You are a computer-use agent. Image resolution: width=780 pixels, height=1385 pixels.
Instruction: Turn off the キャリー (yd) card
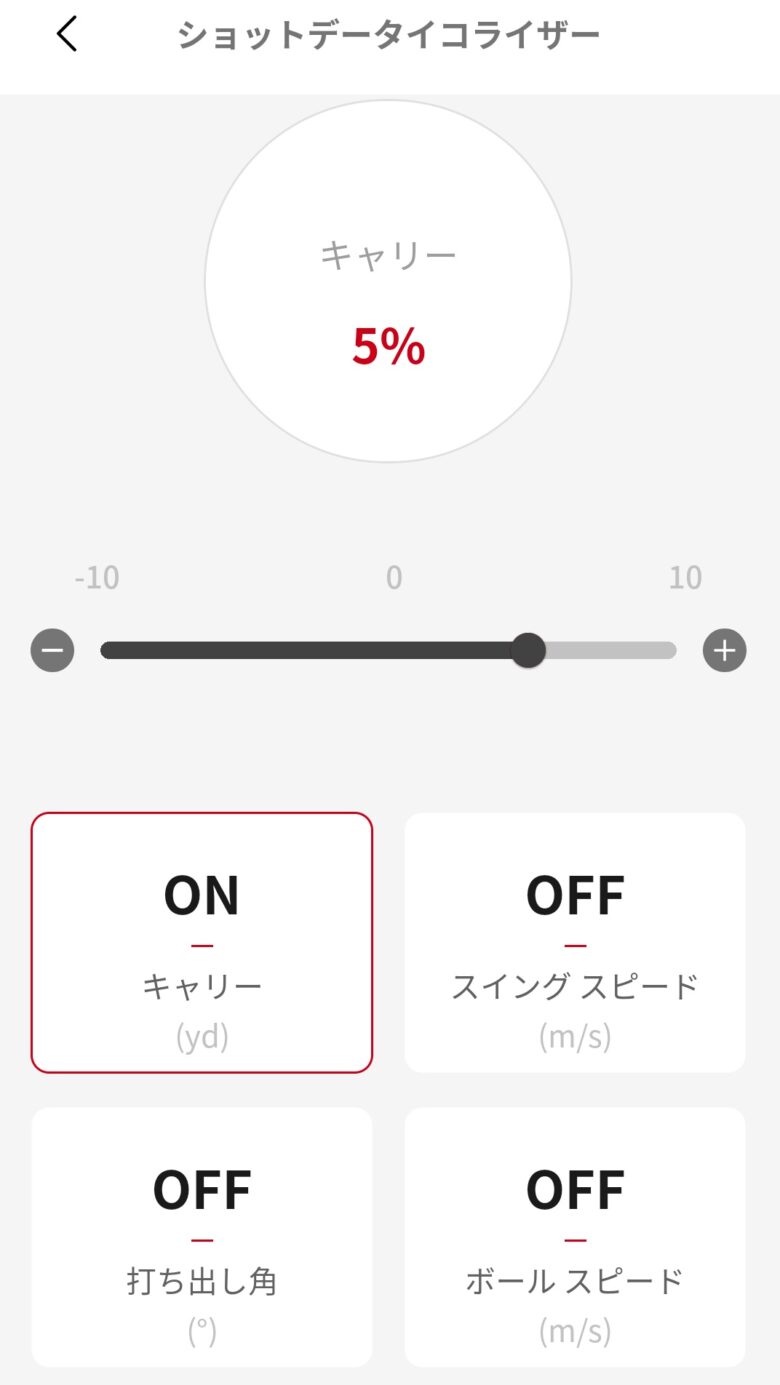coord(202,942)
